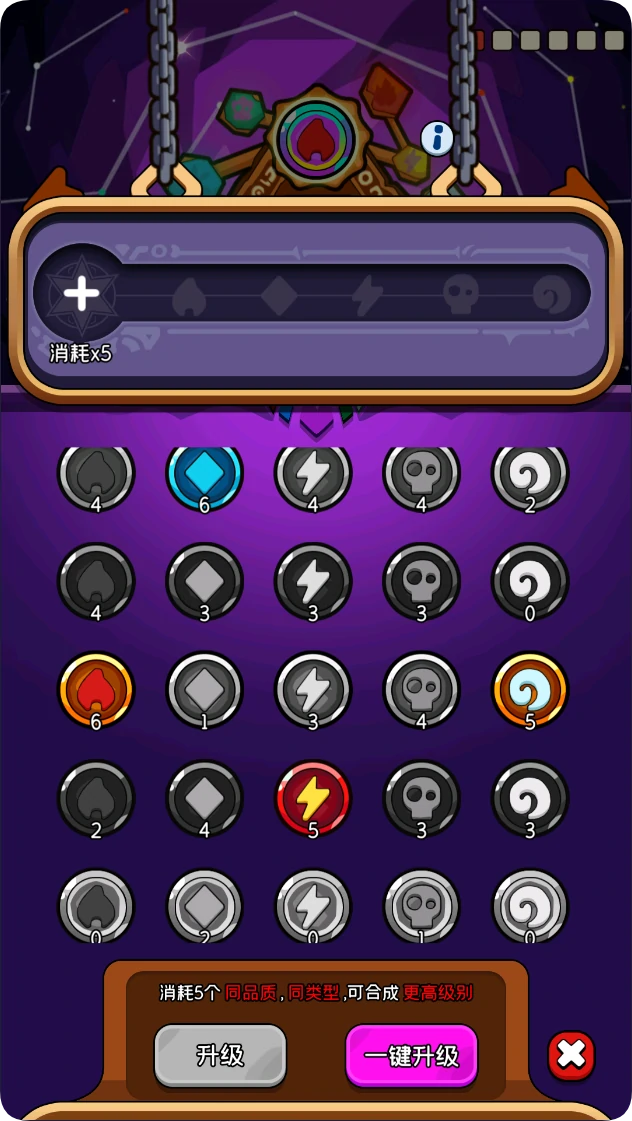Image resolution: width=632 pixels, height=1121 pixels.
Task: Select the silver diamond rune with count 1
Action: (204, 690)
